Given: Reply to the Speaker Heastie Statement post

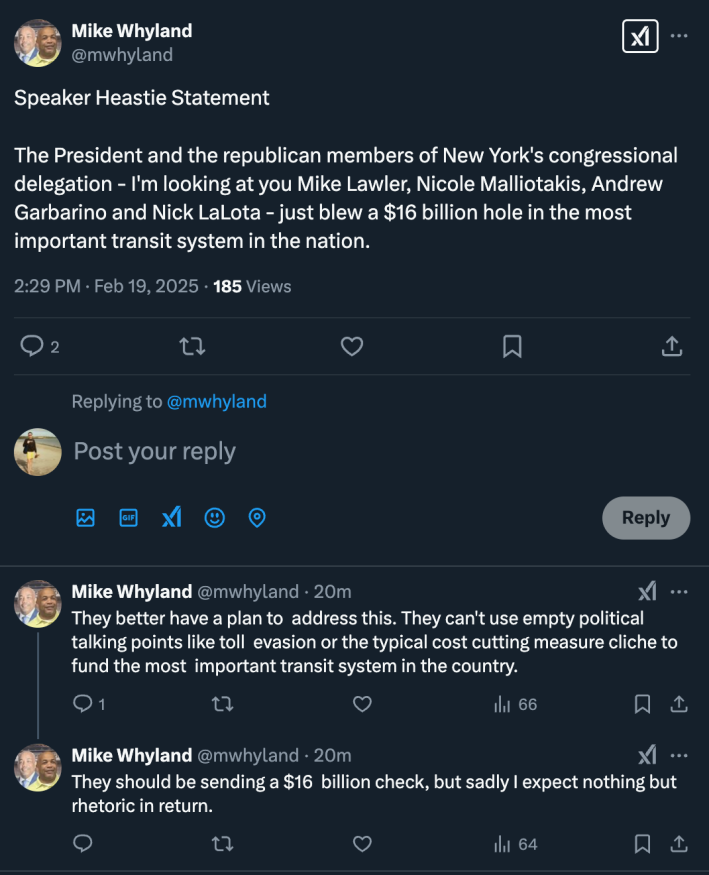Looking at the screenshot, I should pos(33,346).
